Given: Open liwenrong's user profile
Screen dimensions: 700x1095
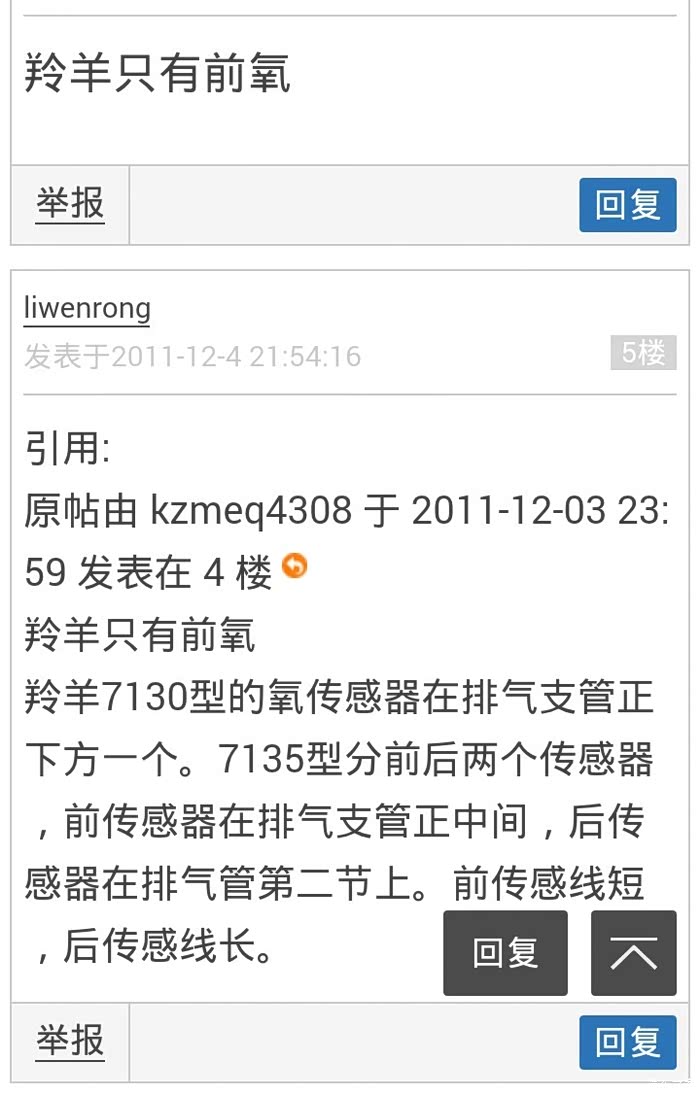Looking at the screenshot, I should point(87,308).
